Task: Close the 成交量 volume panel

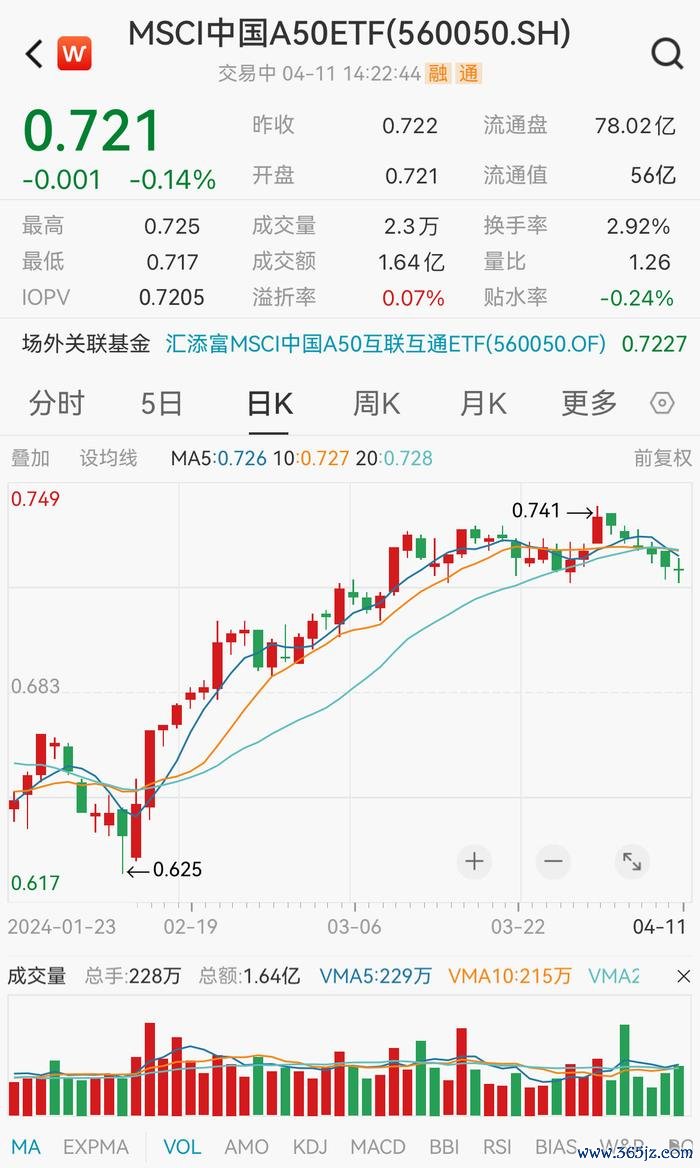Action: (684, 977)
